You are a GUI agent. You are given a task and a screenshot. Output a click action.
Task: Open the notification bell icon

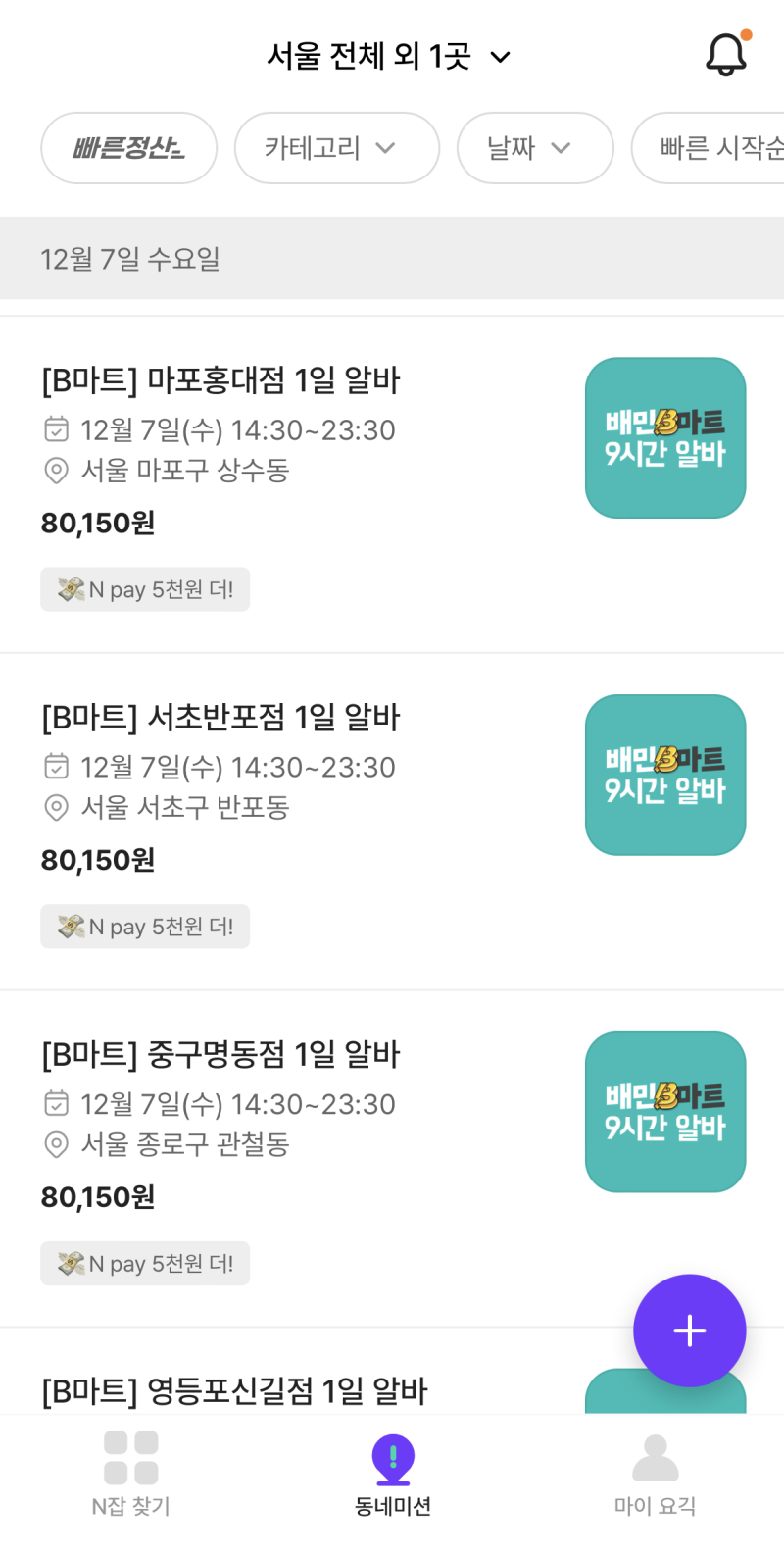pos(726,56)
